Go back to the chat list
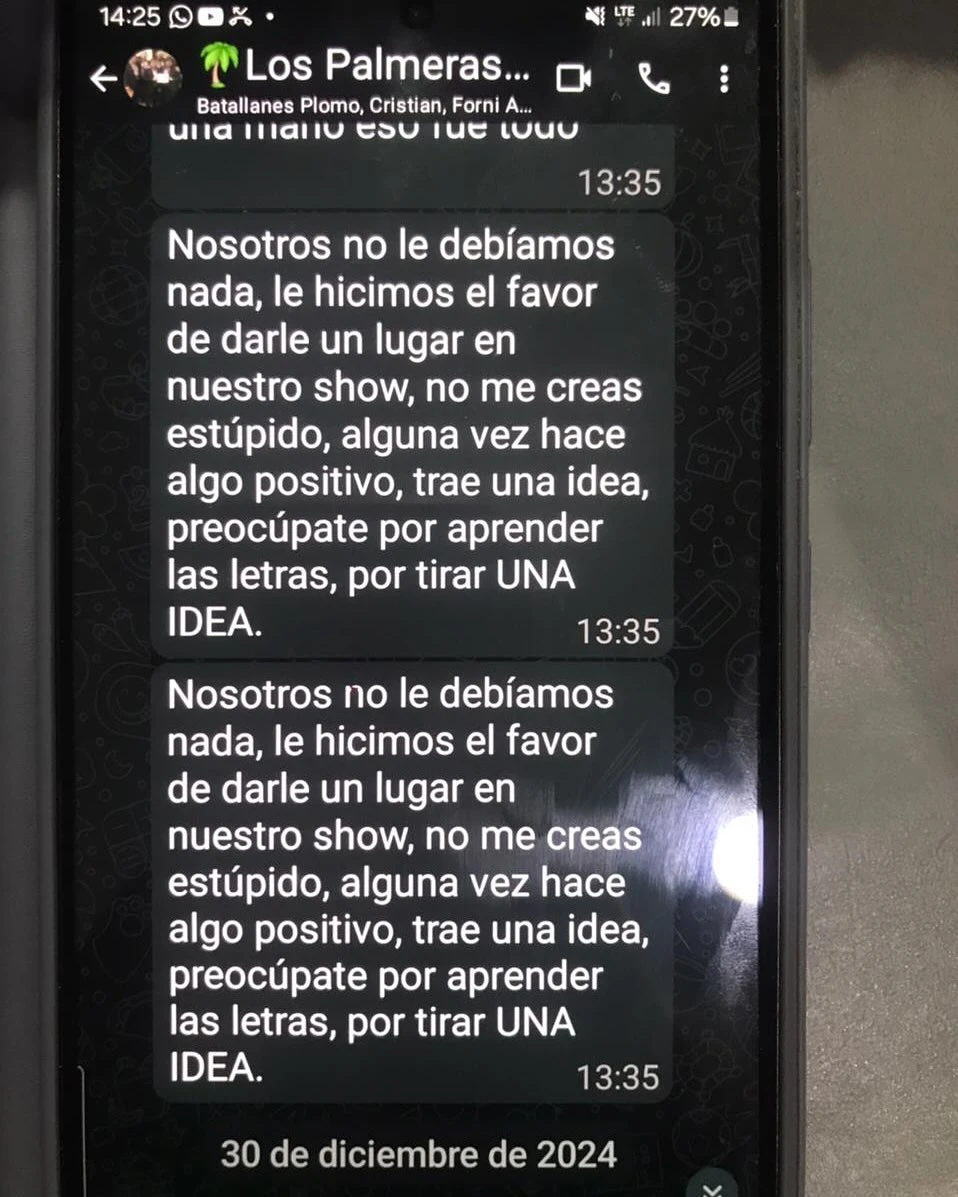958x1197 pixels. pyautogui.click(x=103, y=79)
